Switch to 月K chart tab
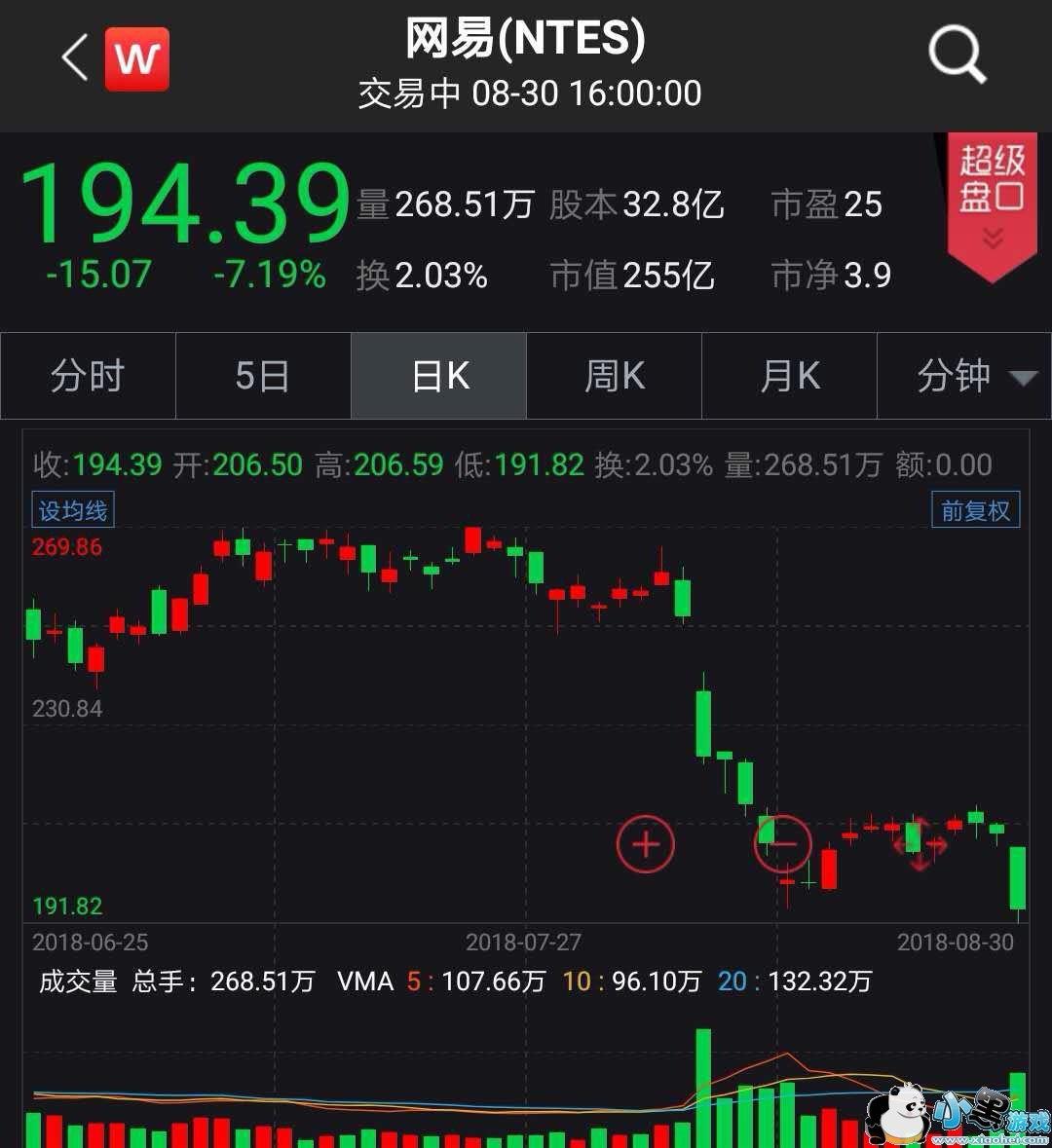This screenshot has height=1148, width=1052. pos(789,376)
